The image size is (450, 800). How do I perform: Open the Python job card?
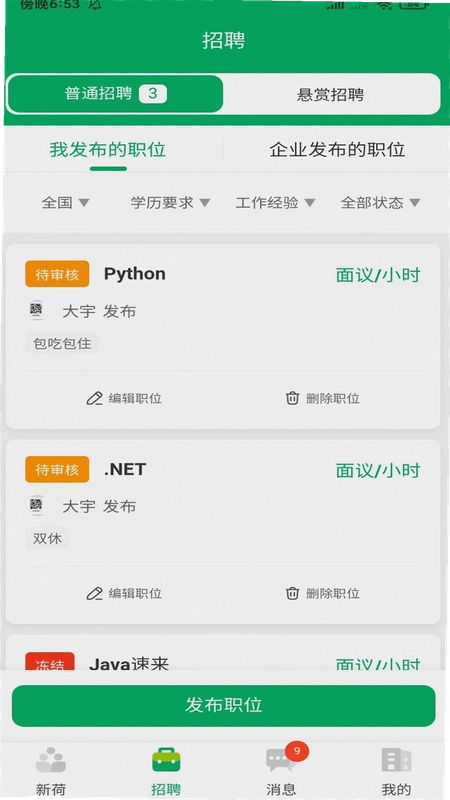point(223,308)
